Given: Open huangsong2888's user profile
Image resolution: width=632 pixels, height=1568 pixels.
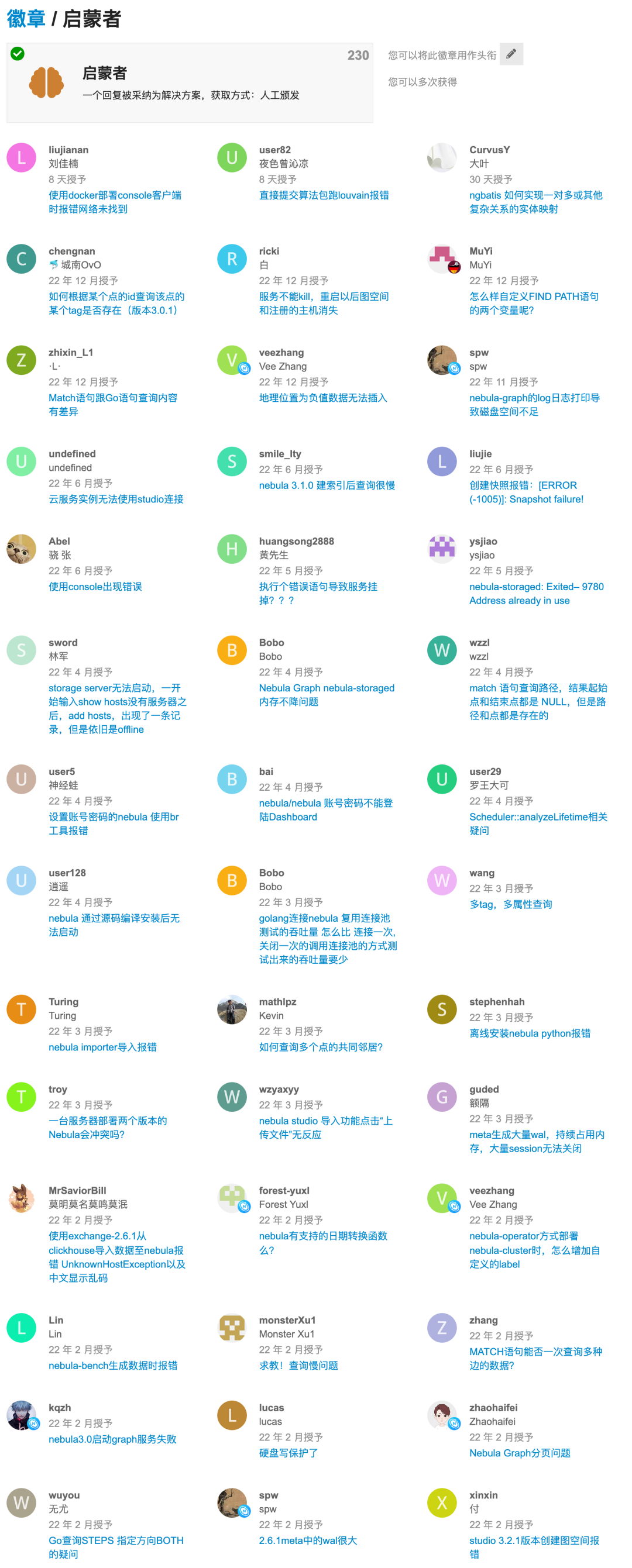Looking at the screenshot, I should coord(296,541).
